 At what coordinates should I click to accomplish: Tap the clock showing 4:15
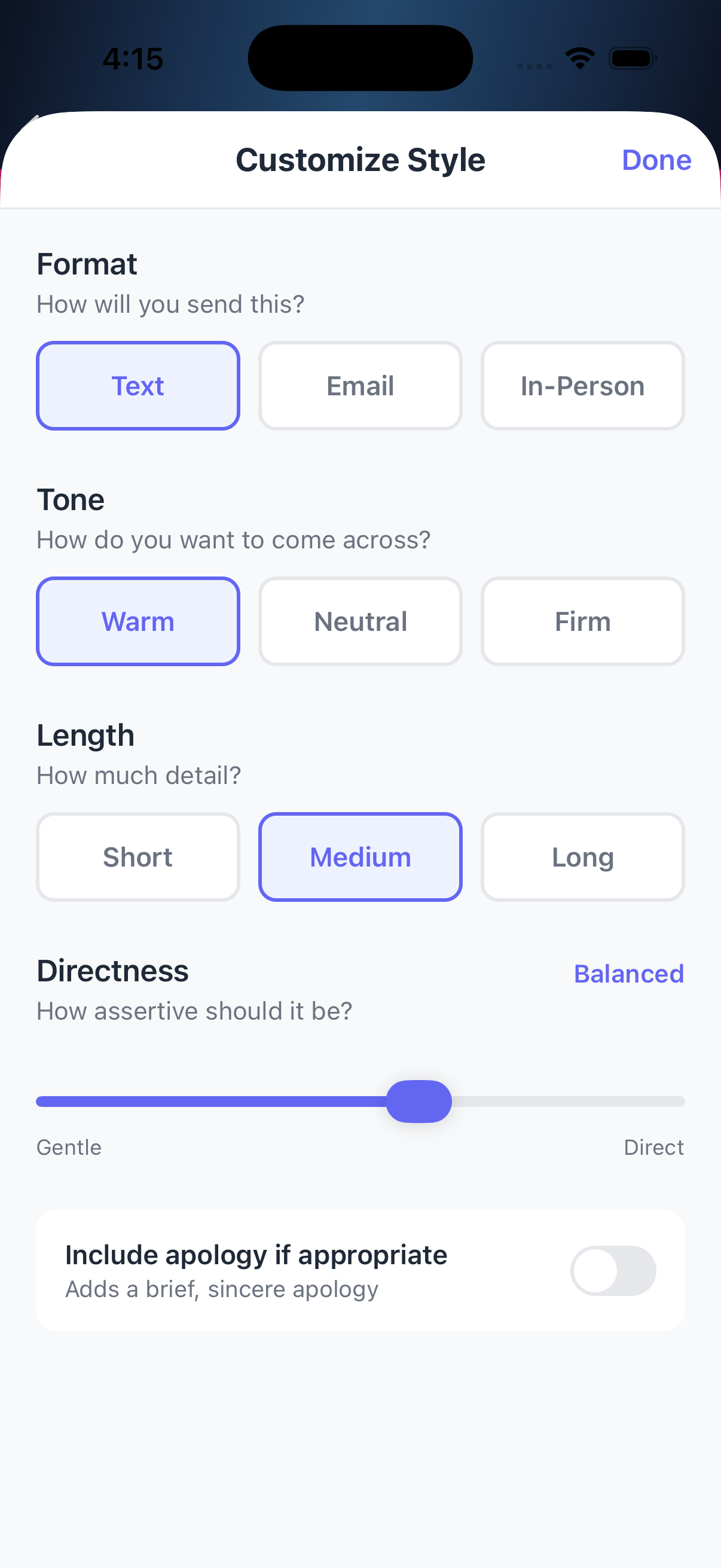pyautogui.click(x=133, y=59)
